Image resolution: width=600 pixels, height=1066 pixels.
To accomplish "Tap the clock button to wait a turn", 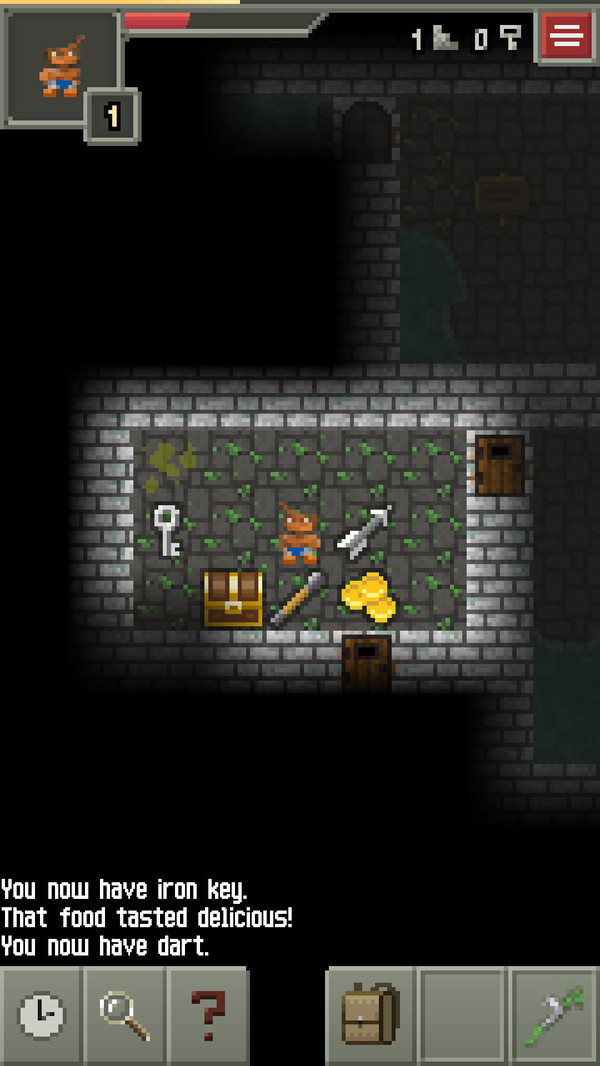I will [41, 1016].
